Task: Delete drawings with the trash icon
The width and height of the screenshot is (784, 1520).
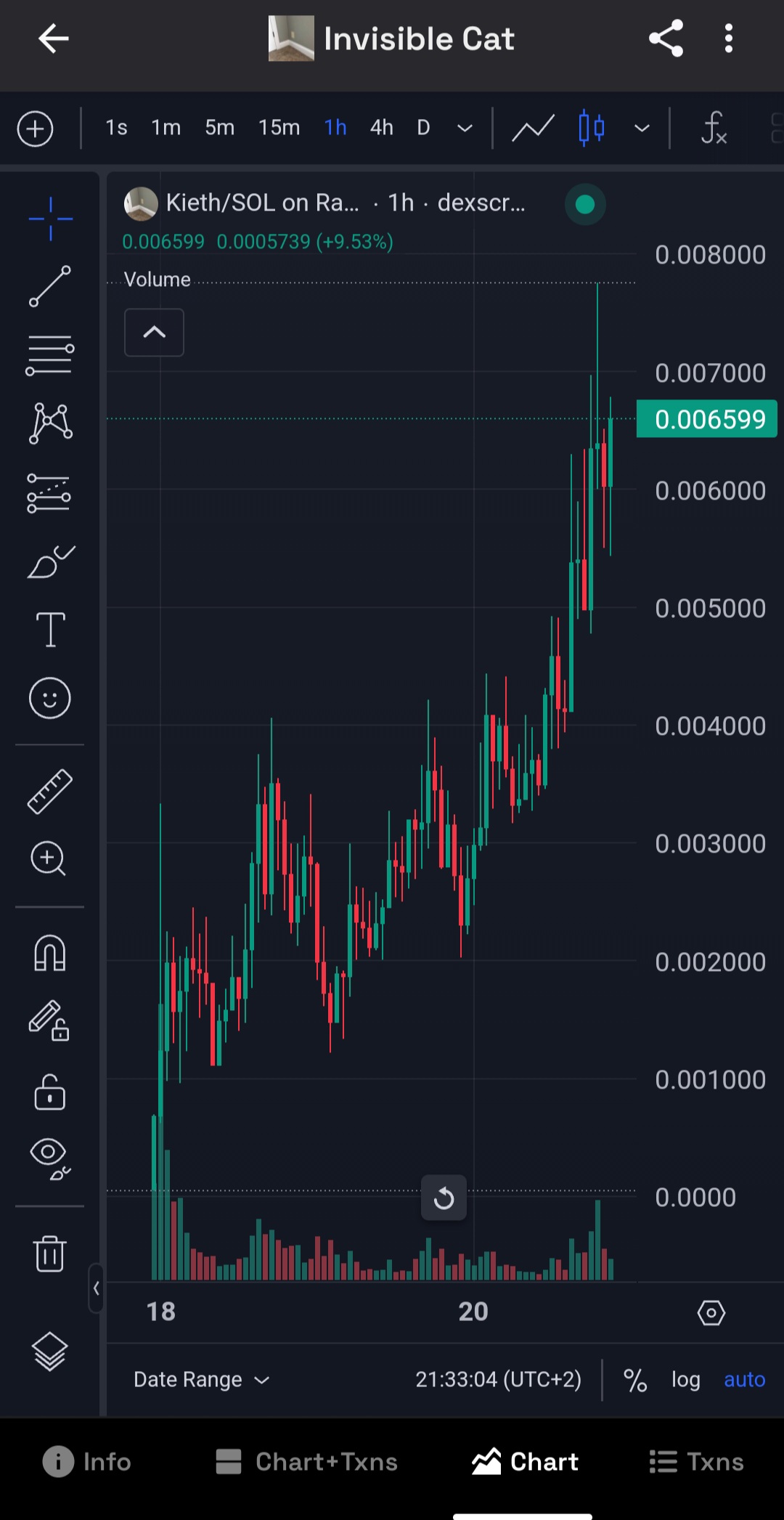Action: click(50, 1253)
